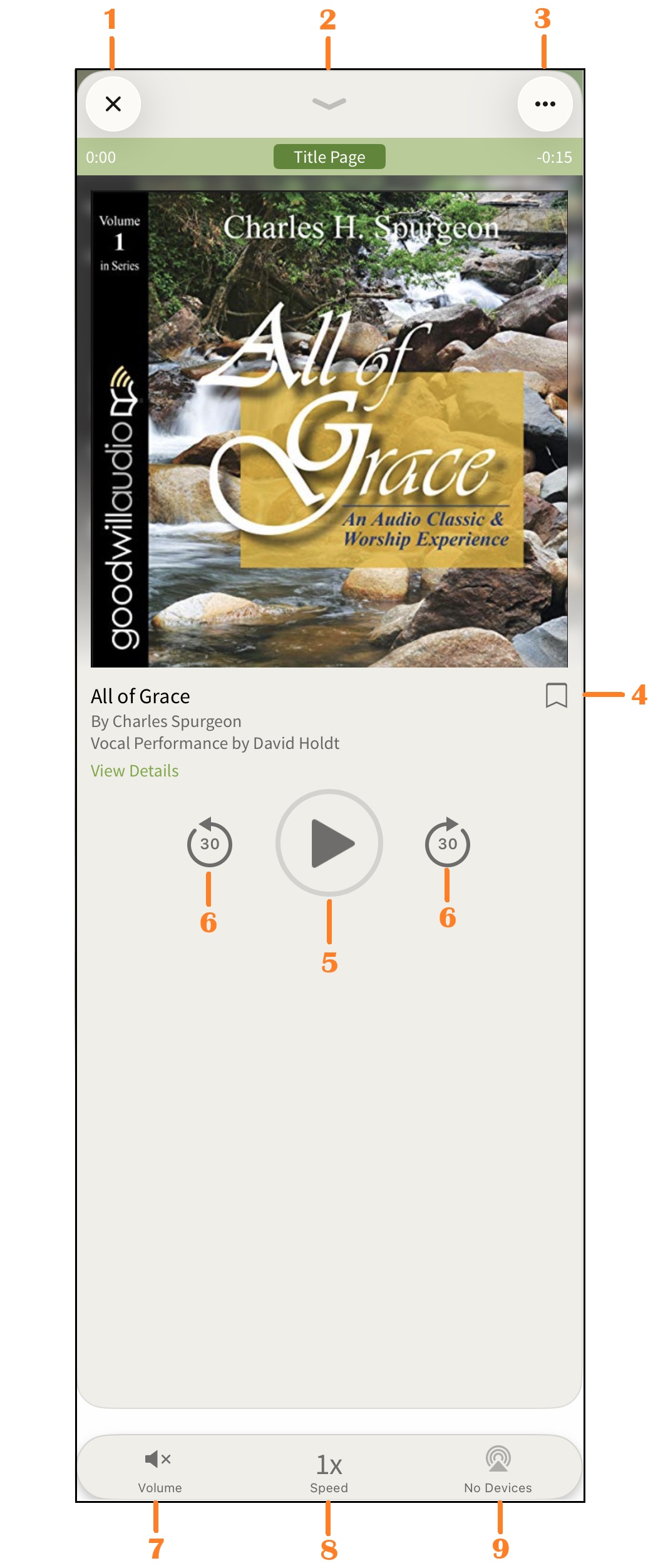Start playing the audiobook
The height and width of the screenshot is (1568, 653).
point(329,843)
